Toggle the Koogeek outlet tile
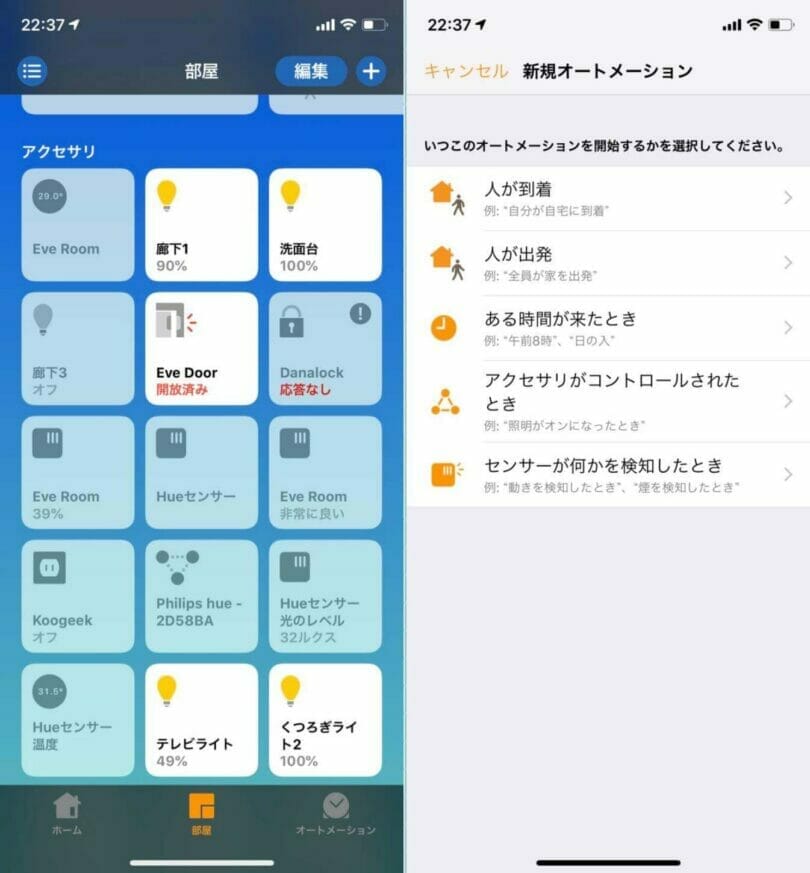This screenshot has width=810, height=873. coord(77,596)
